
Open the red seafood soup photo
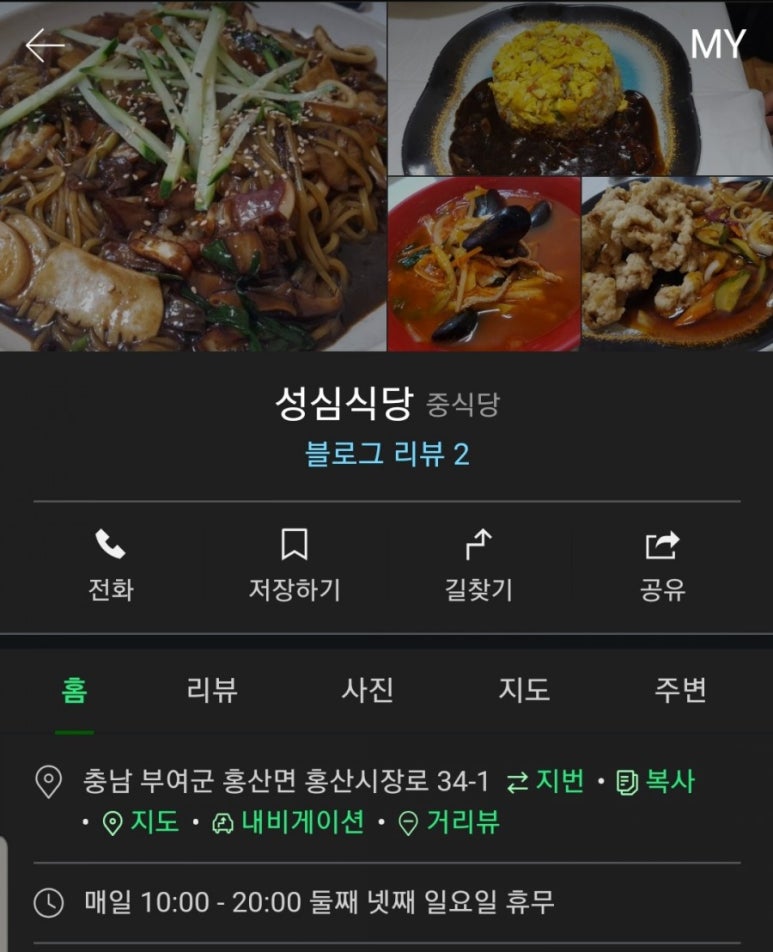click(x=484, y=262)
